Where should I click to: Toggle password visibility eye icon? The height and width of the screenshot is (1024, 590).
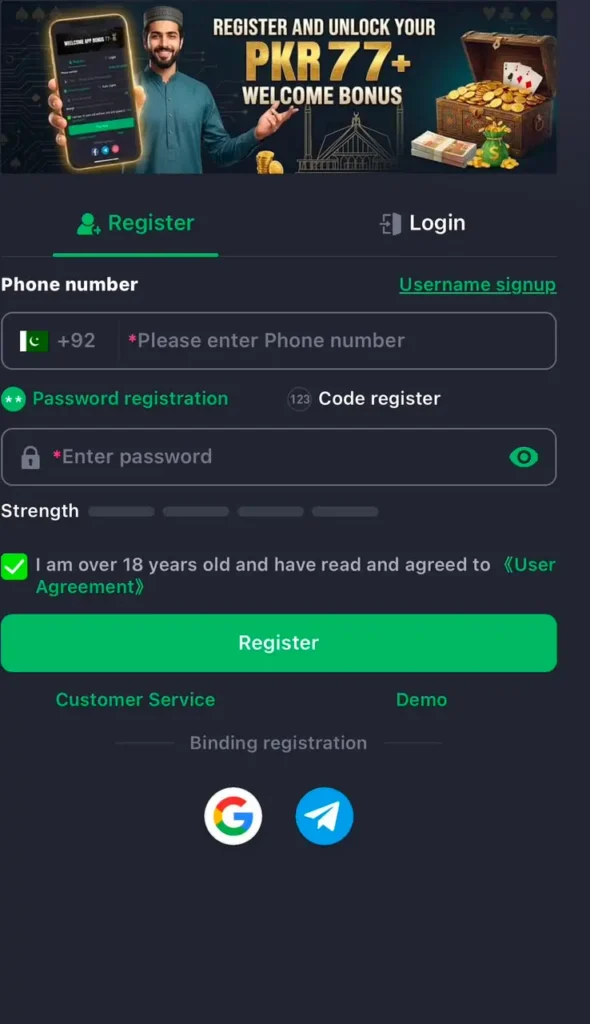tap(523, 457)
